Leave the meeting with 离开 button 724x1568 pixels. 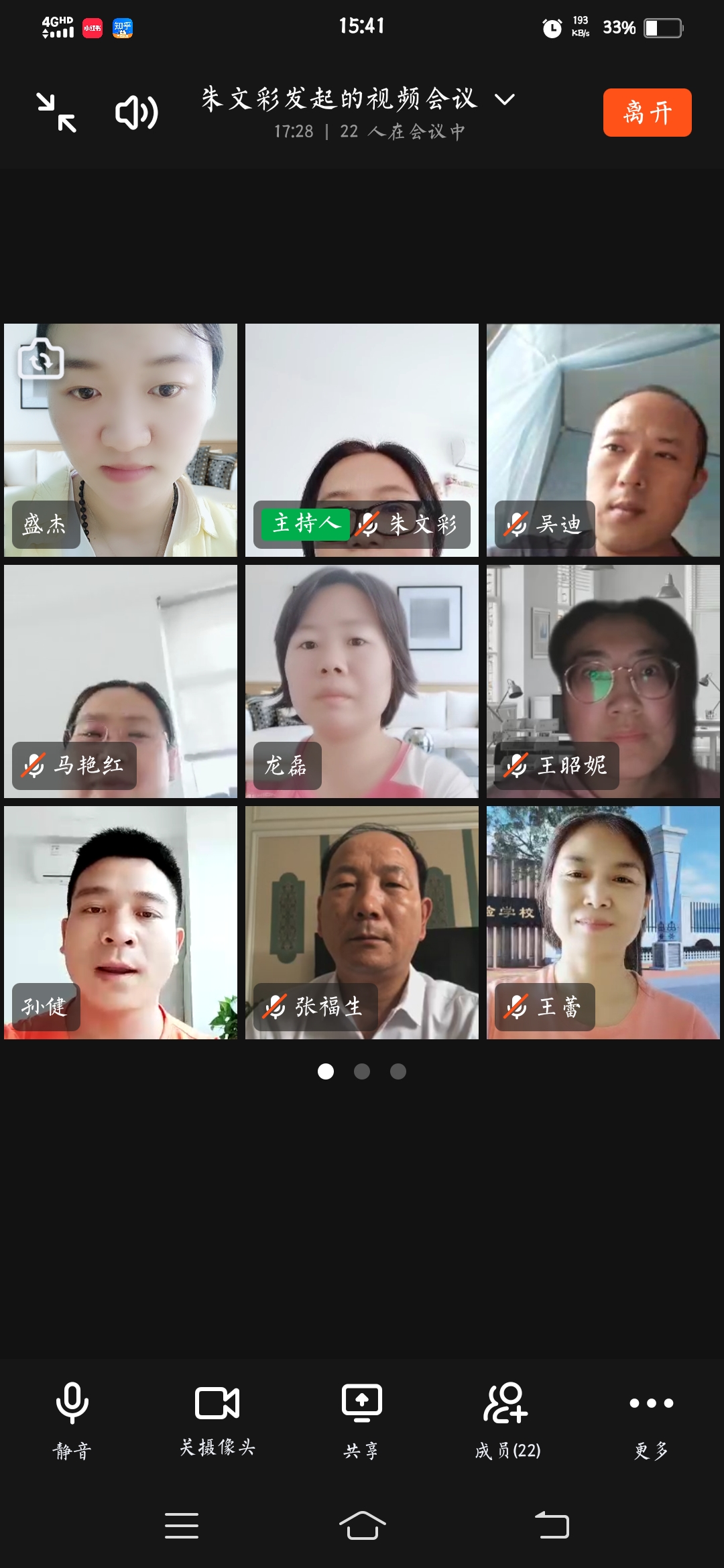[647, 113]
